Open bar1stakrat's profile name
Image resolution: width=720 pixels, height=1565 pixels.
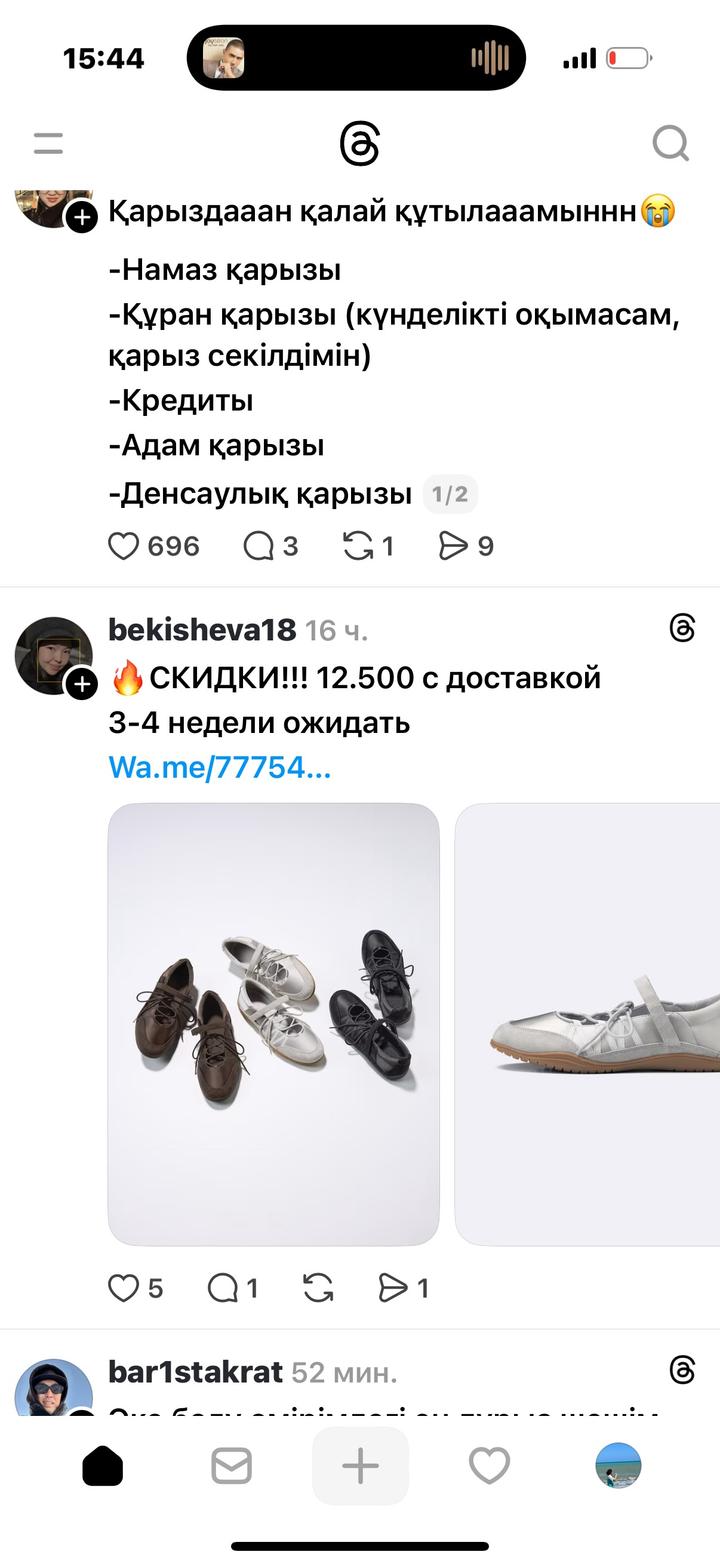coord(195,1372)
